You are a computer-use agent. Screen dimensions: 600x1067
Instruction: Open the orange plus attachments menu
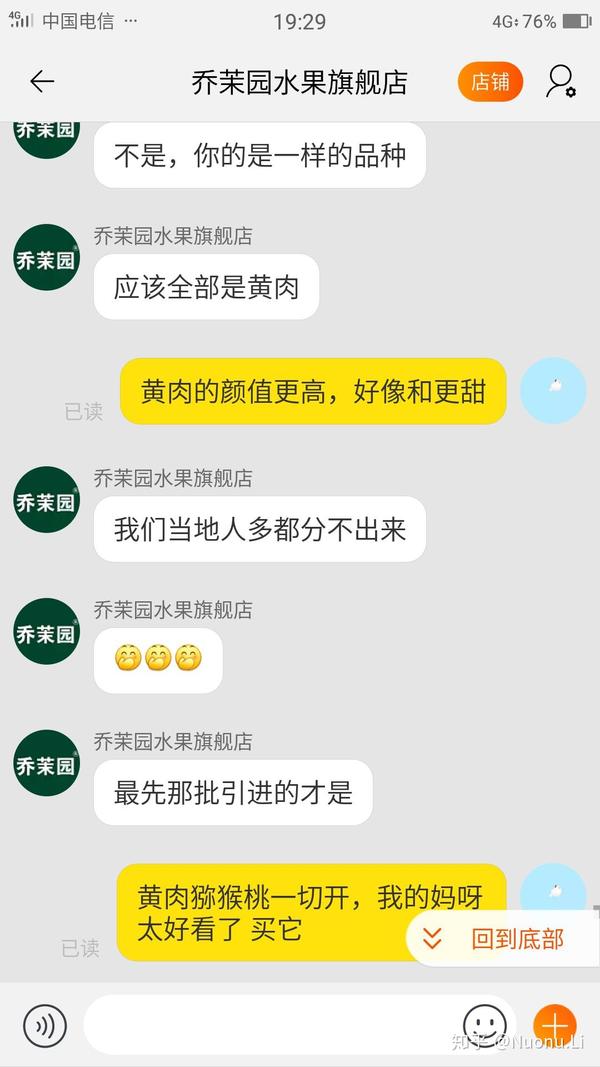555,1026
